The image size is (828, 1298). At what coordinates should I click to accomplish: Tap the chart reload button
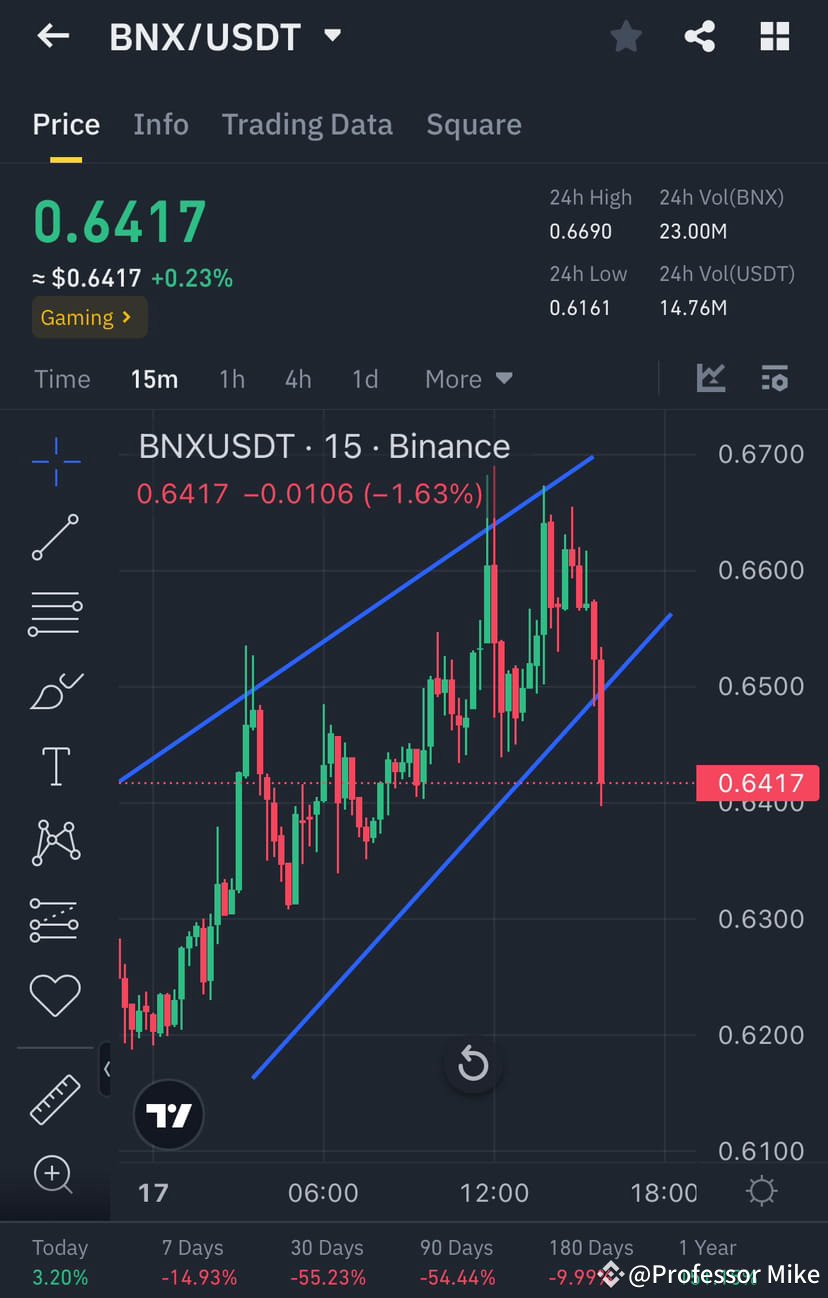point(473,1064)
